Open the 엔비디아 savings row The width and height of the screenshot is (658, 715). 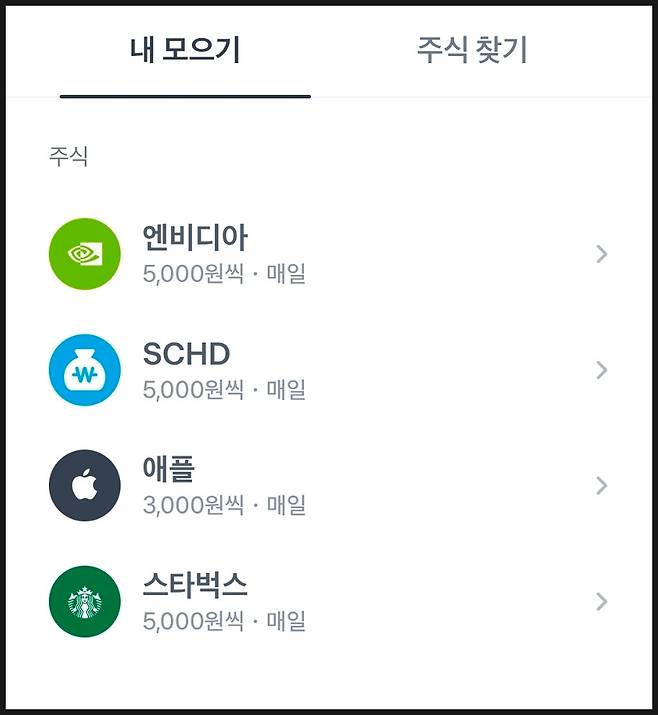[328, 254]
